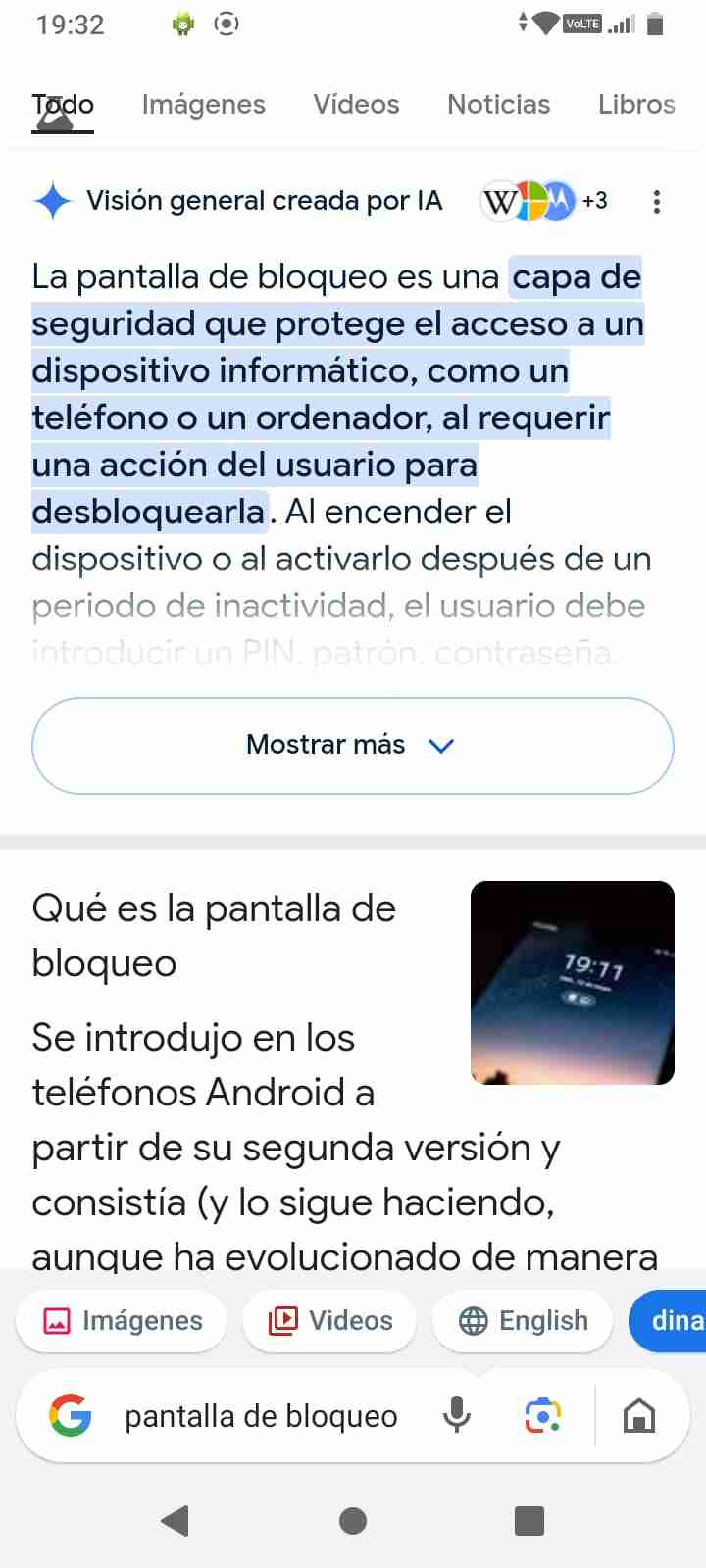Switch results to English
The width and height of the screenshot is (706, 1568).
coord(523,1321)
